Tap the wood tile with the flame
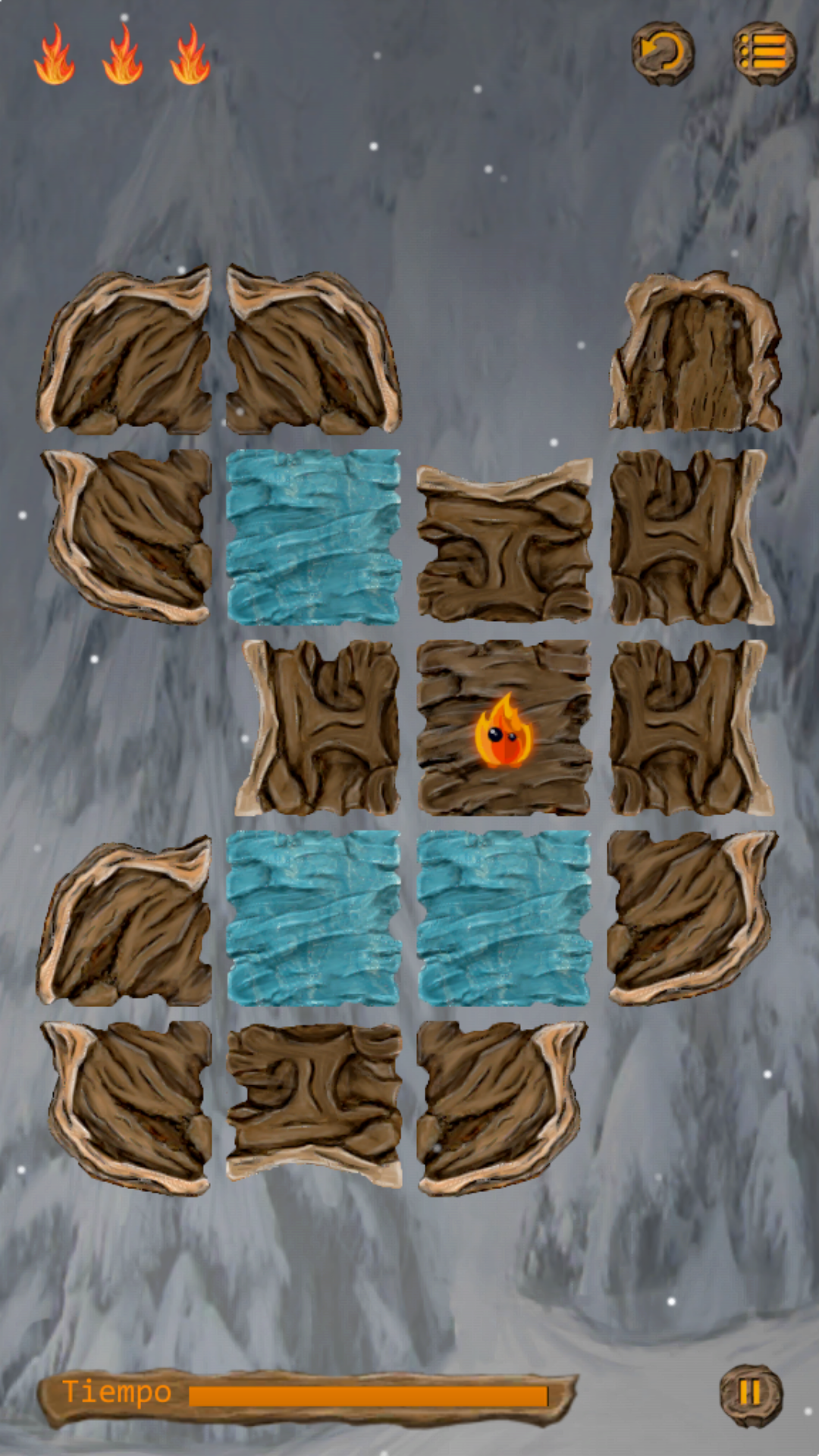The height and width of the screenshot is (1456, 819). point(504,728)
